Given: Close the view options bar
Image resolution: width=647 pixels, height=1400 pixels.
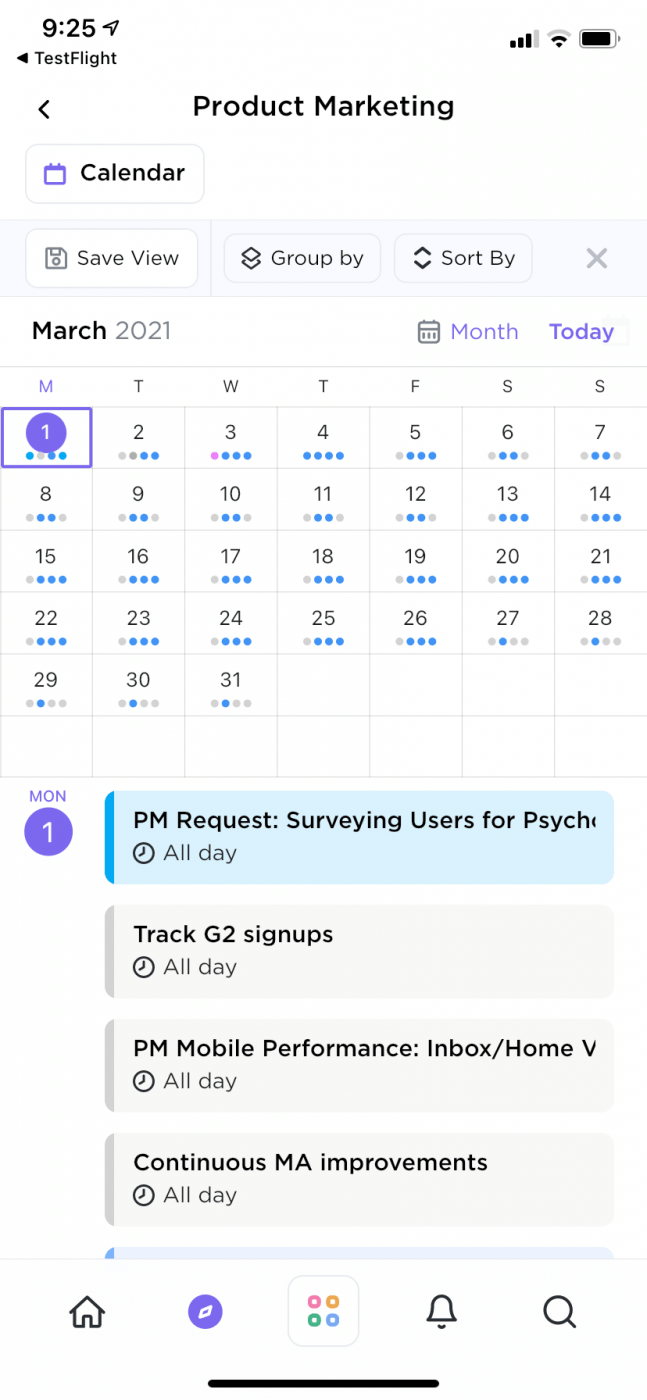Looking at the screenshot, I should coord(596,258).
